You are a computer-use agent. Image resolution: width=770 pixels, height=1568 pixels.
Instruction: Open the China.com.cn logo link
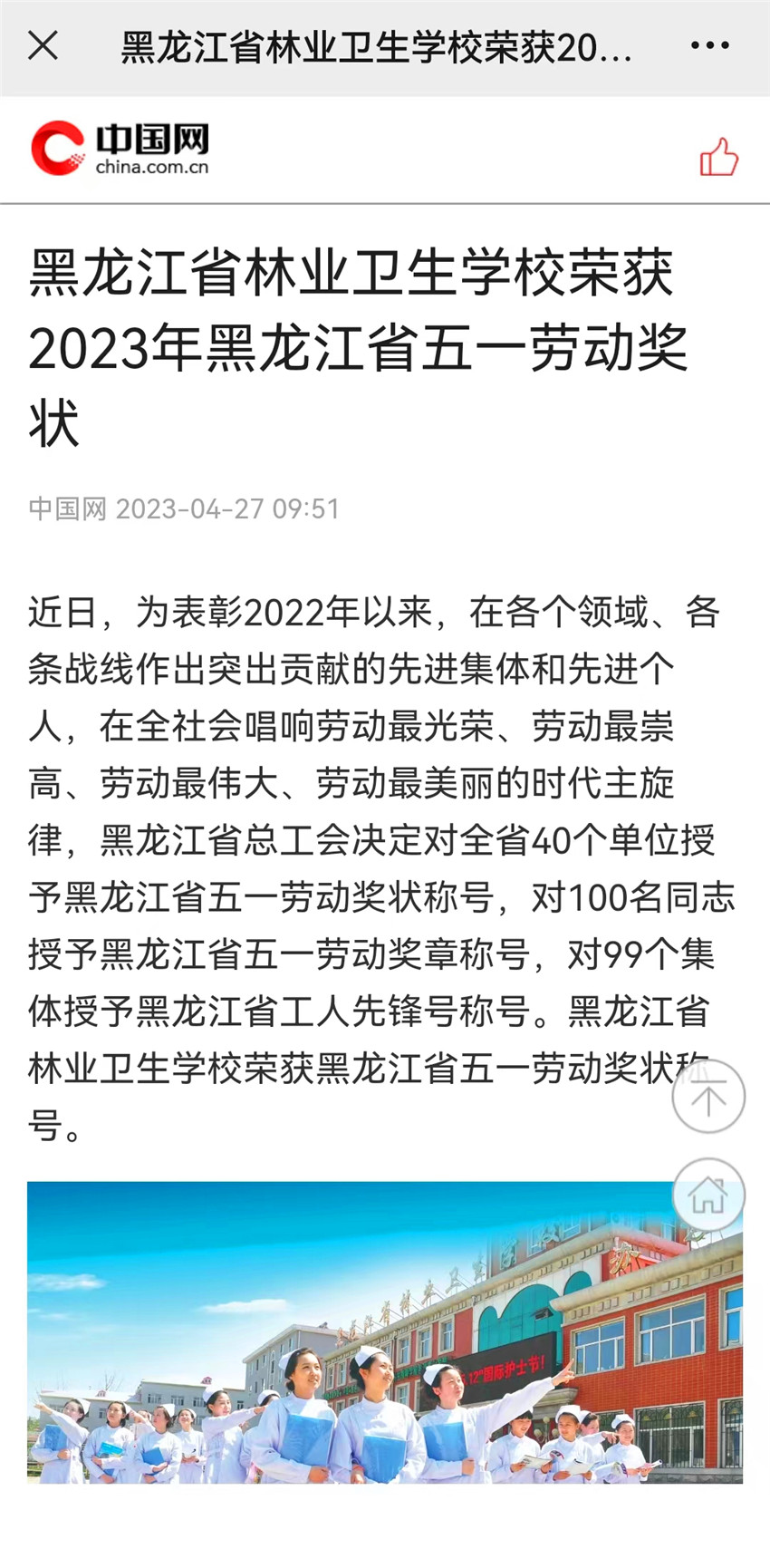click(x=120, y=149)
